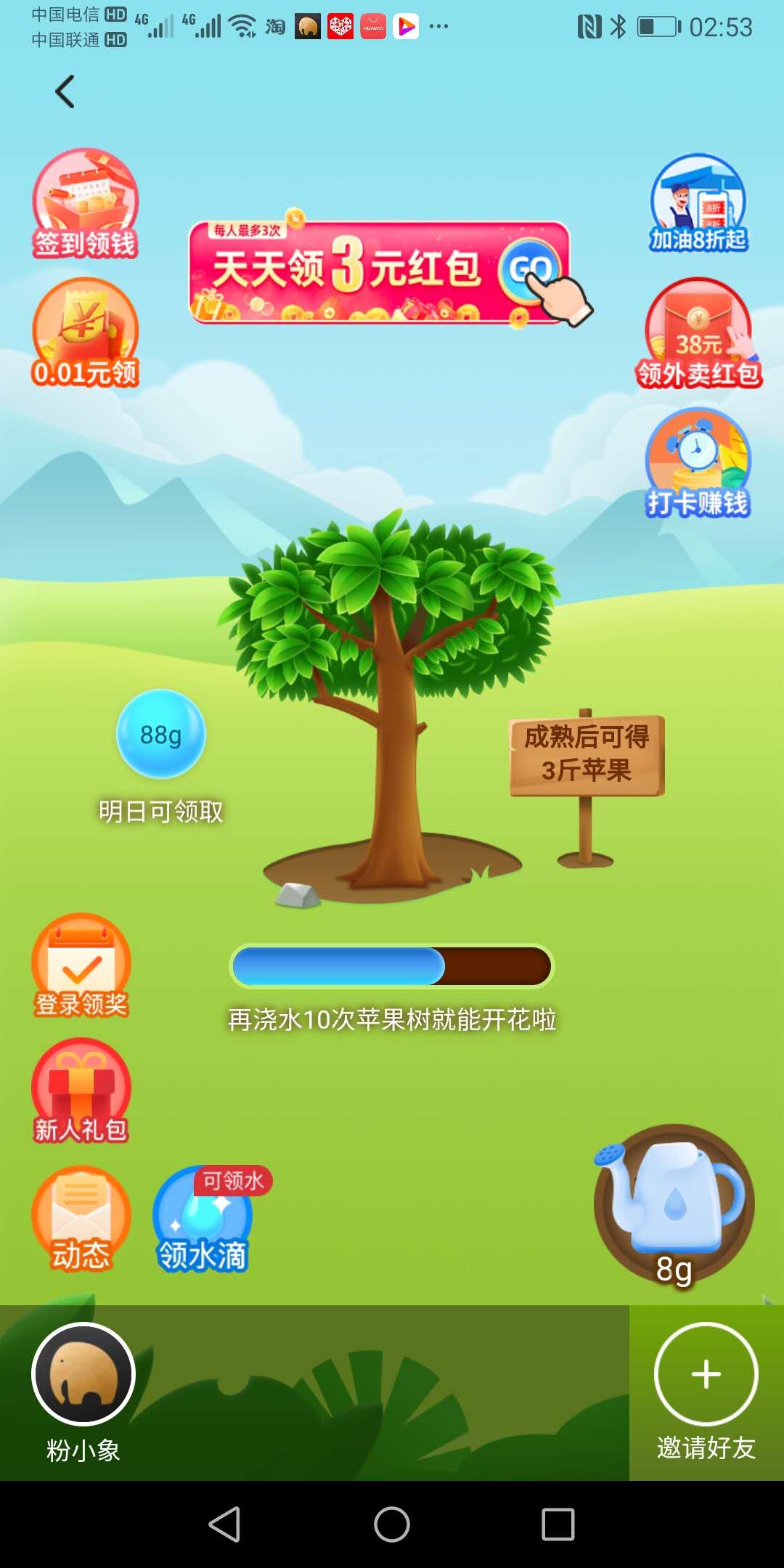
Task: Open 登录领奖 login reward
Action: click(x=81, y=965)
